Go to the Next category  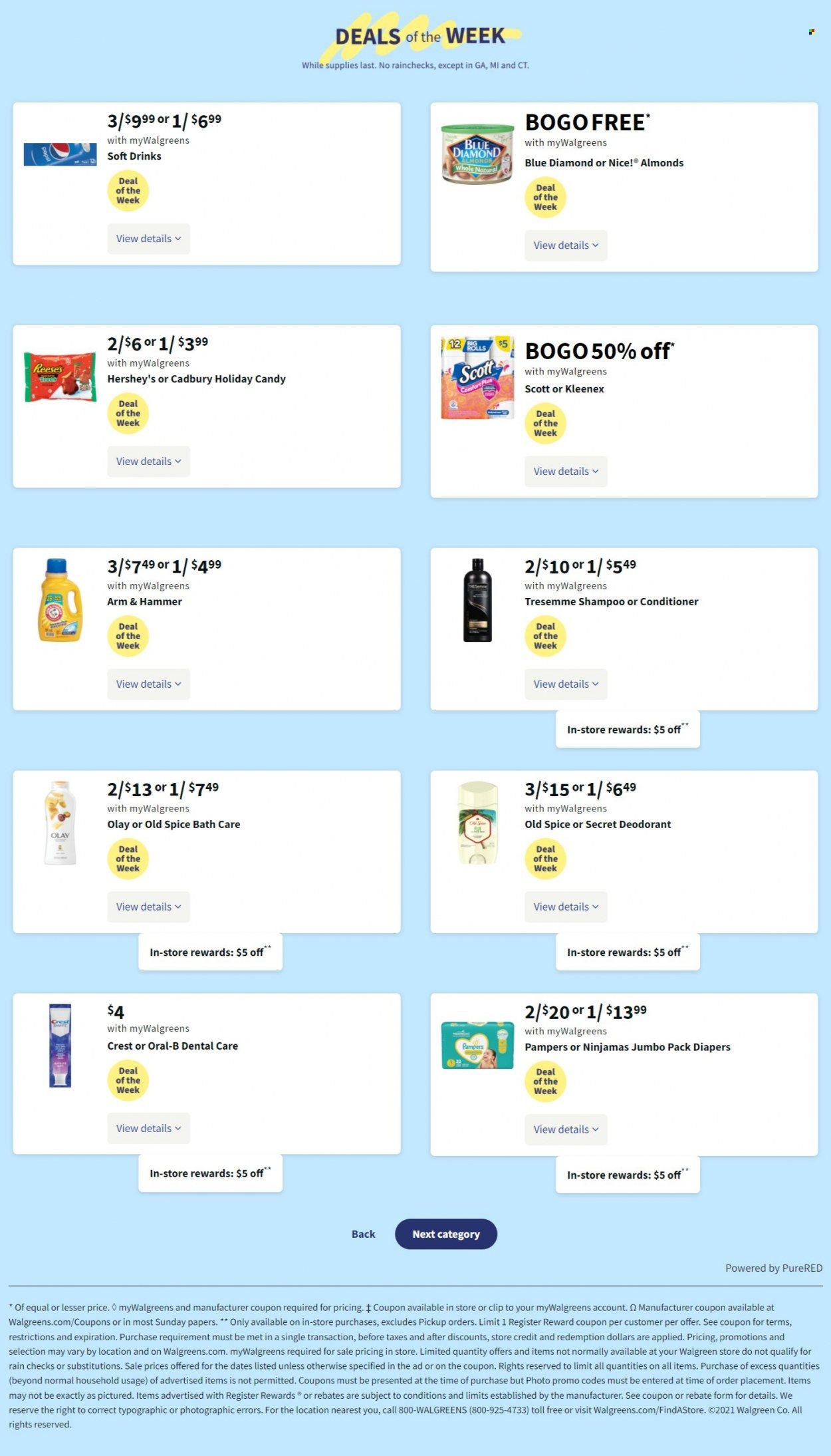pyautogui.click(x=445, y=1235)
